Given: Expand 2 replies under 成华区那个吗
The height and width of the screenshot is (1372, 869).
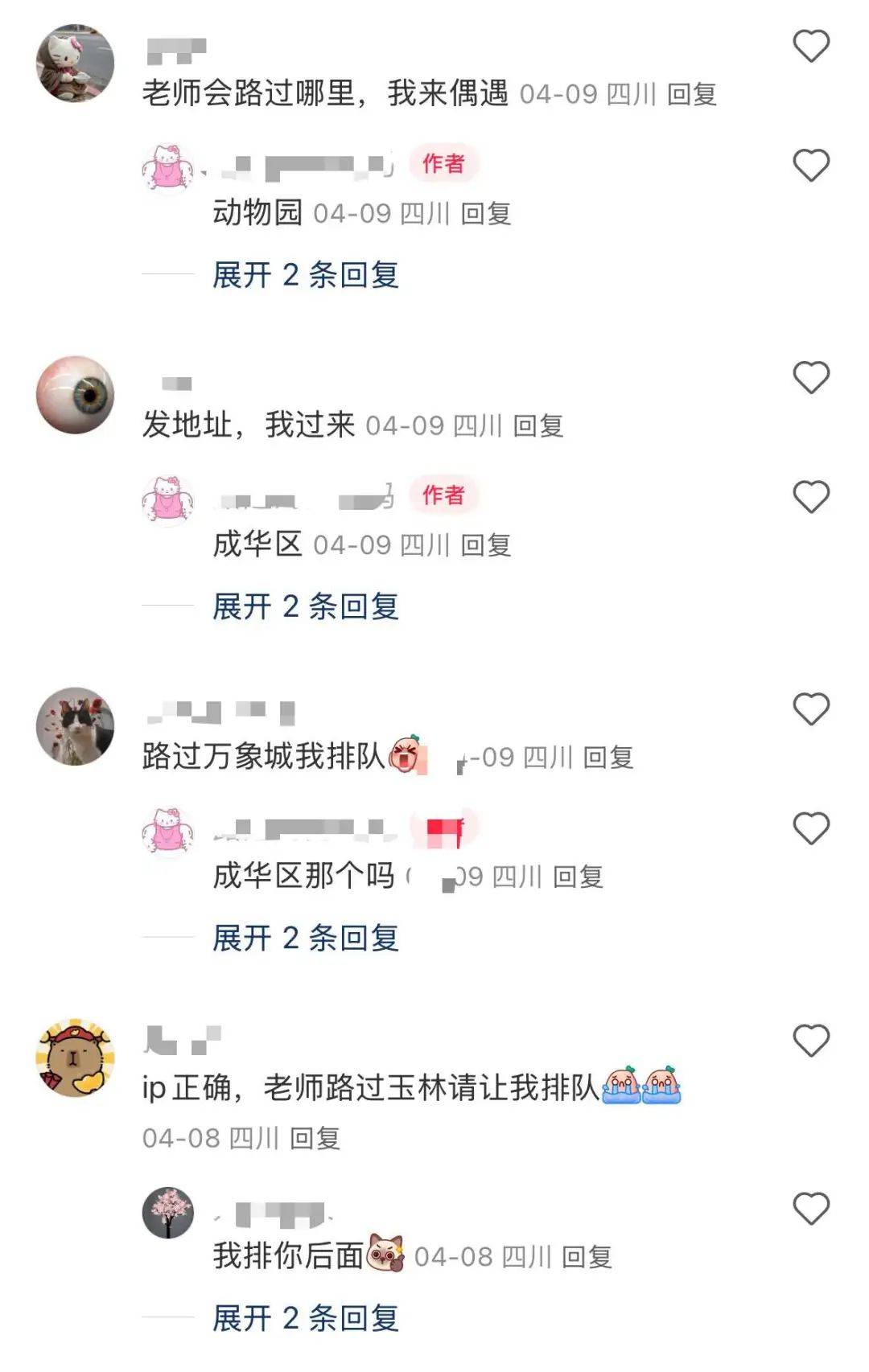Looking at the screenshot, I should [305, 938].
